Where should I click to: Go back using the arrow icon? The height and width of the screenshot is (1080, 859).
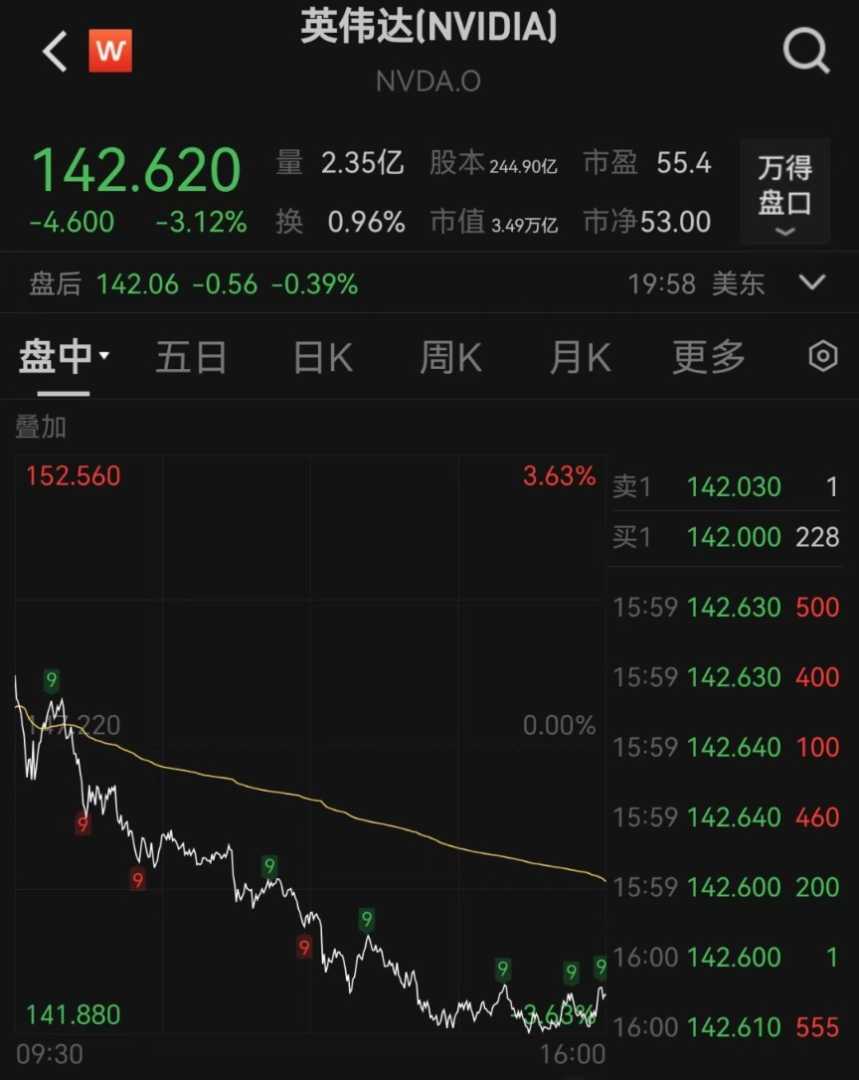pos(55,51)
